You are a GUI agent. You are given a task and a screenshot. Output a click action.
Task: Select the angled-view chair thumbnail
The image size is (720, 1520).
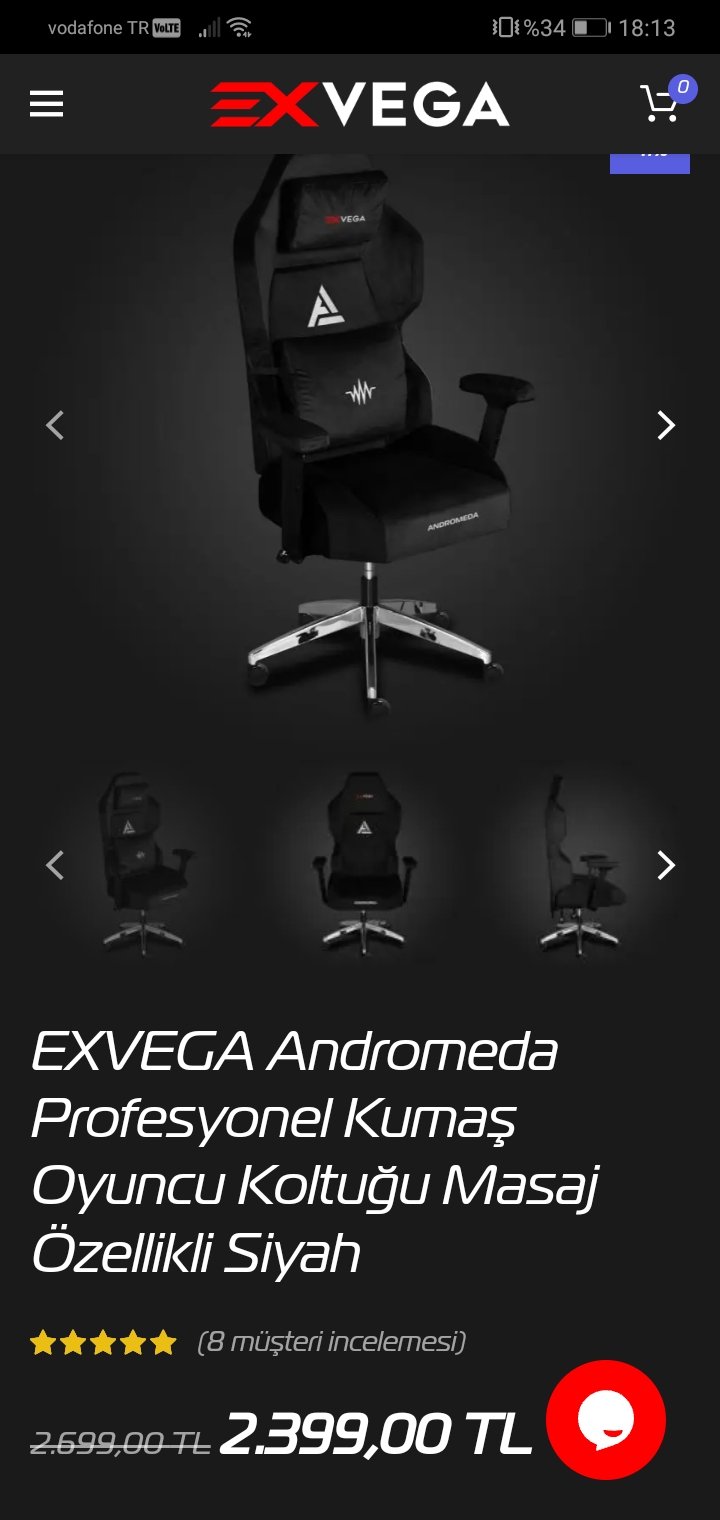click(145, 862)
